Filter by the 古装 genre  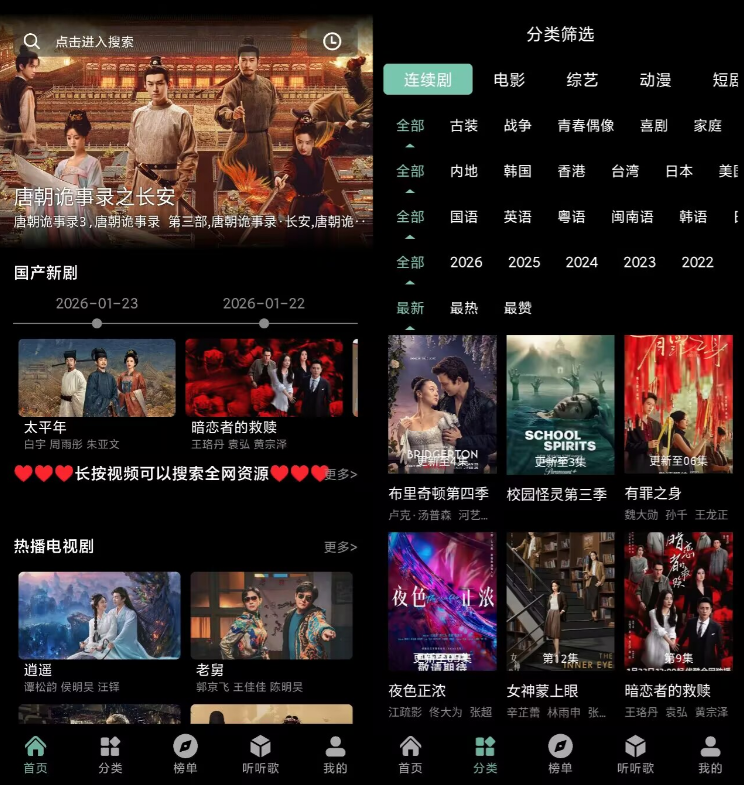[x=464, y=126]
